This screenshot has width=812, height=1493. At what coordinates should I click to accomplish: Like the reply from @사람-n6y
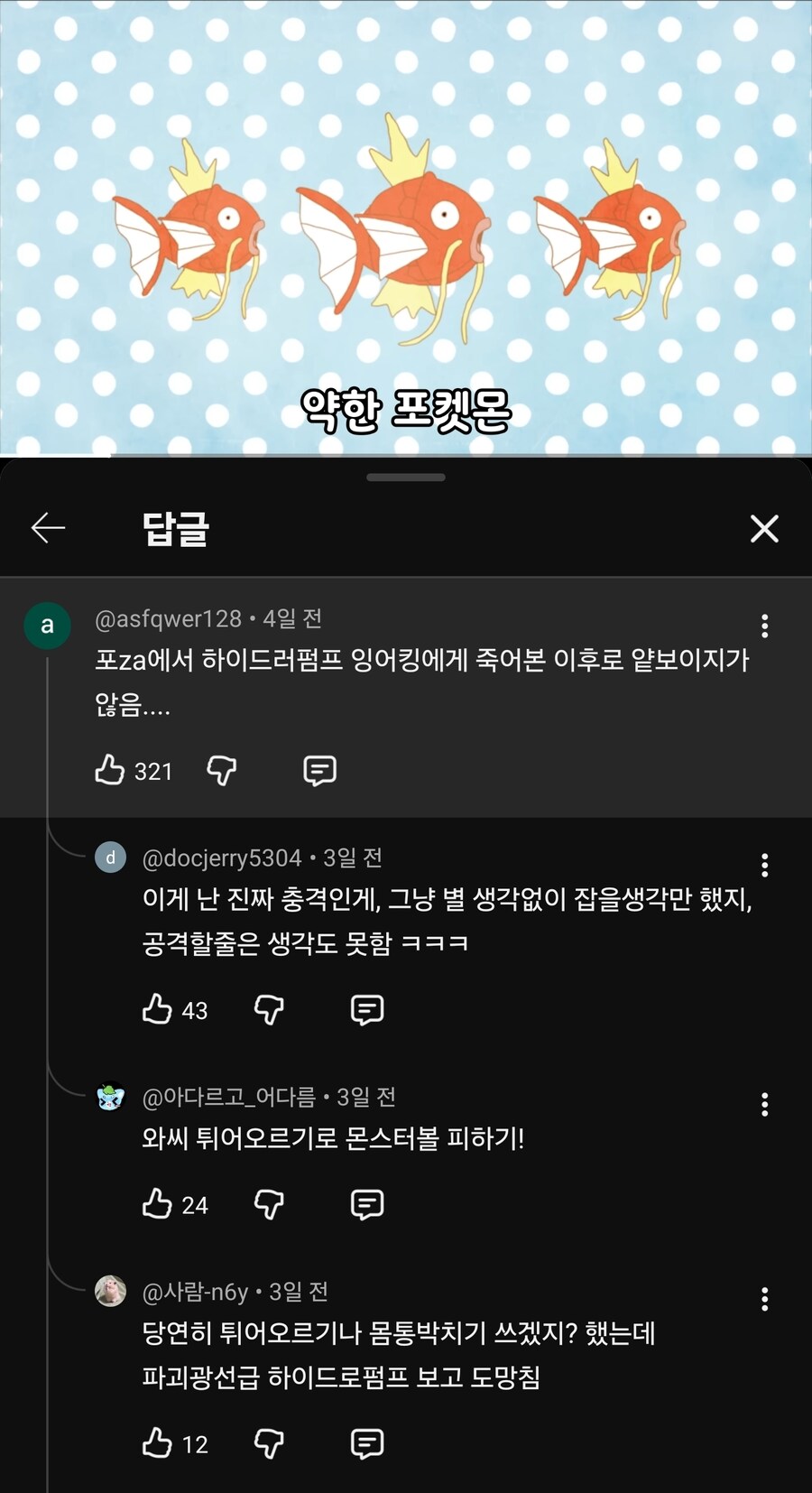coord(157,1443)
